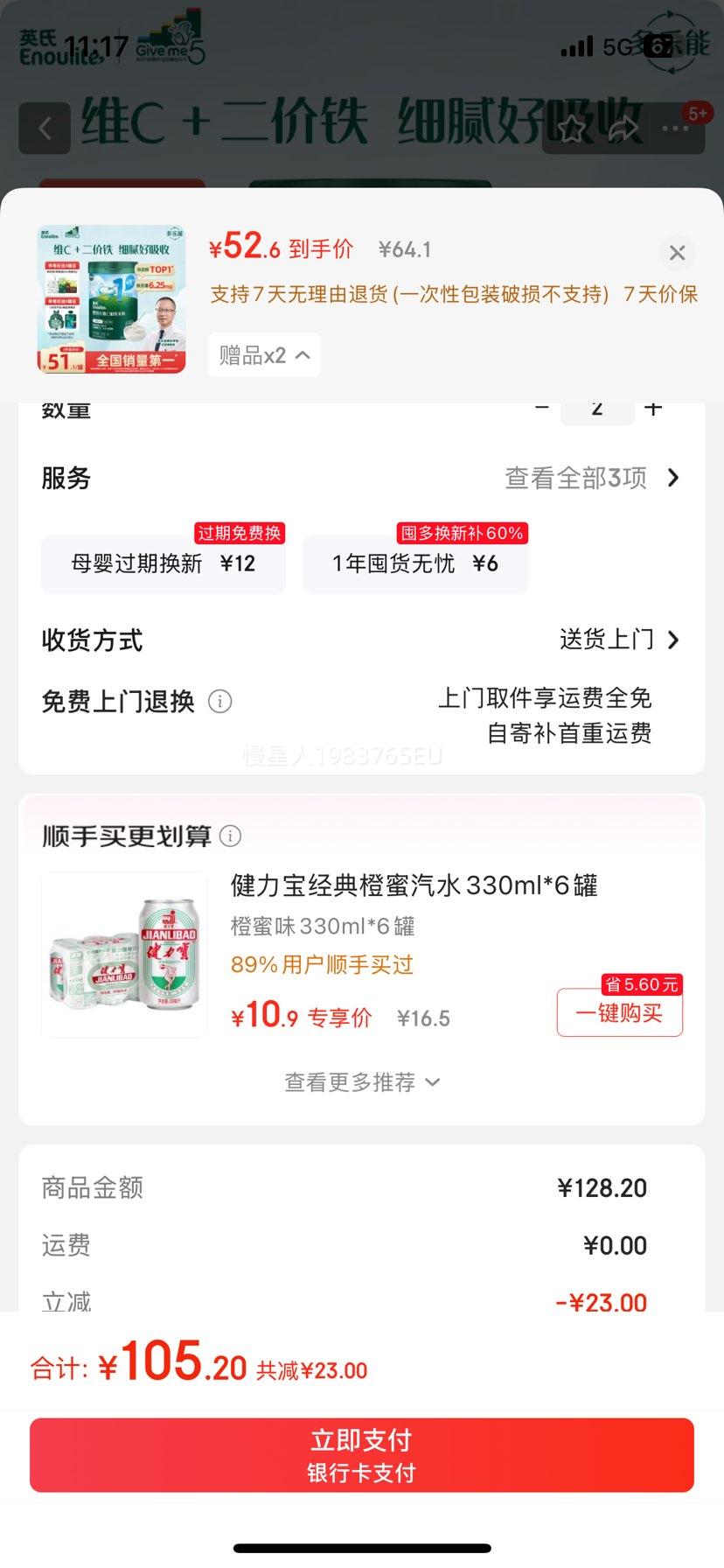Choose 银行卡支付 payment option

(362, 1472)
